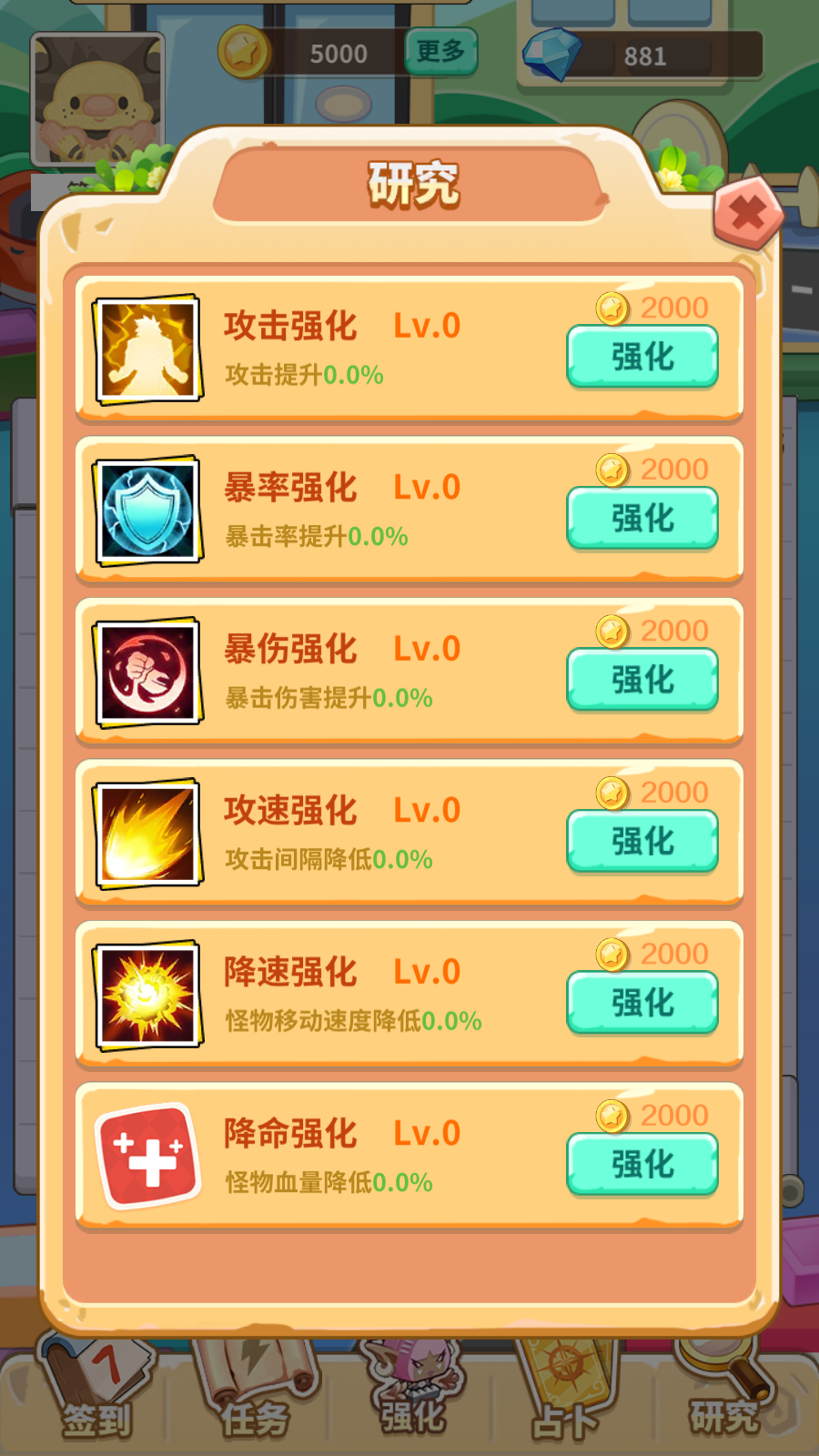Click the red cross 降命强化 icon
This screenshot has width=819, height=1456.
coord(148,1156)
